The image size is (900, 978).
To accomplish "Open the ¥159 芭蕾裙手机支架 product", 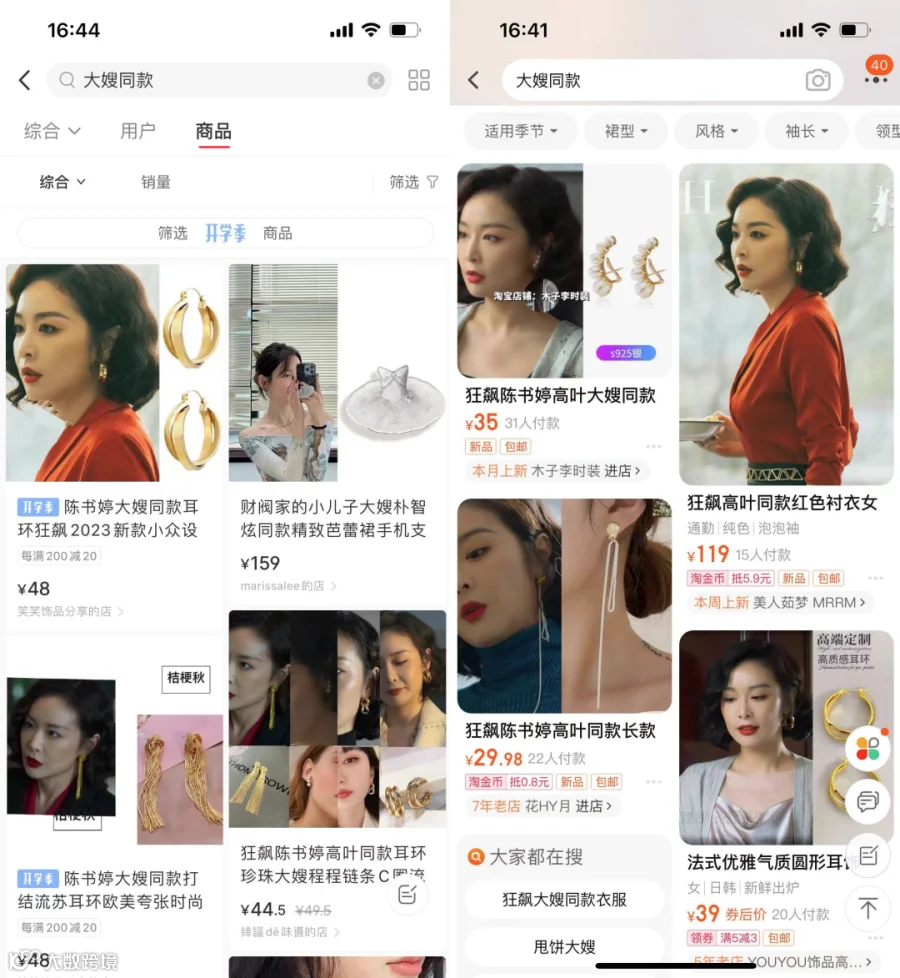I will [x=337, y=428].
